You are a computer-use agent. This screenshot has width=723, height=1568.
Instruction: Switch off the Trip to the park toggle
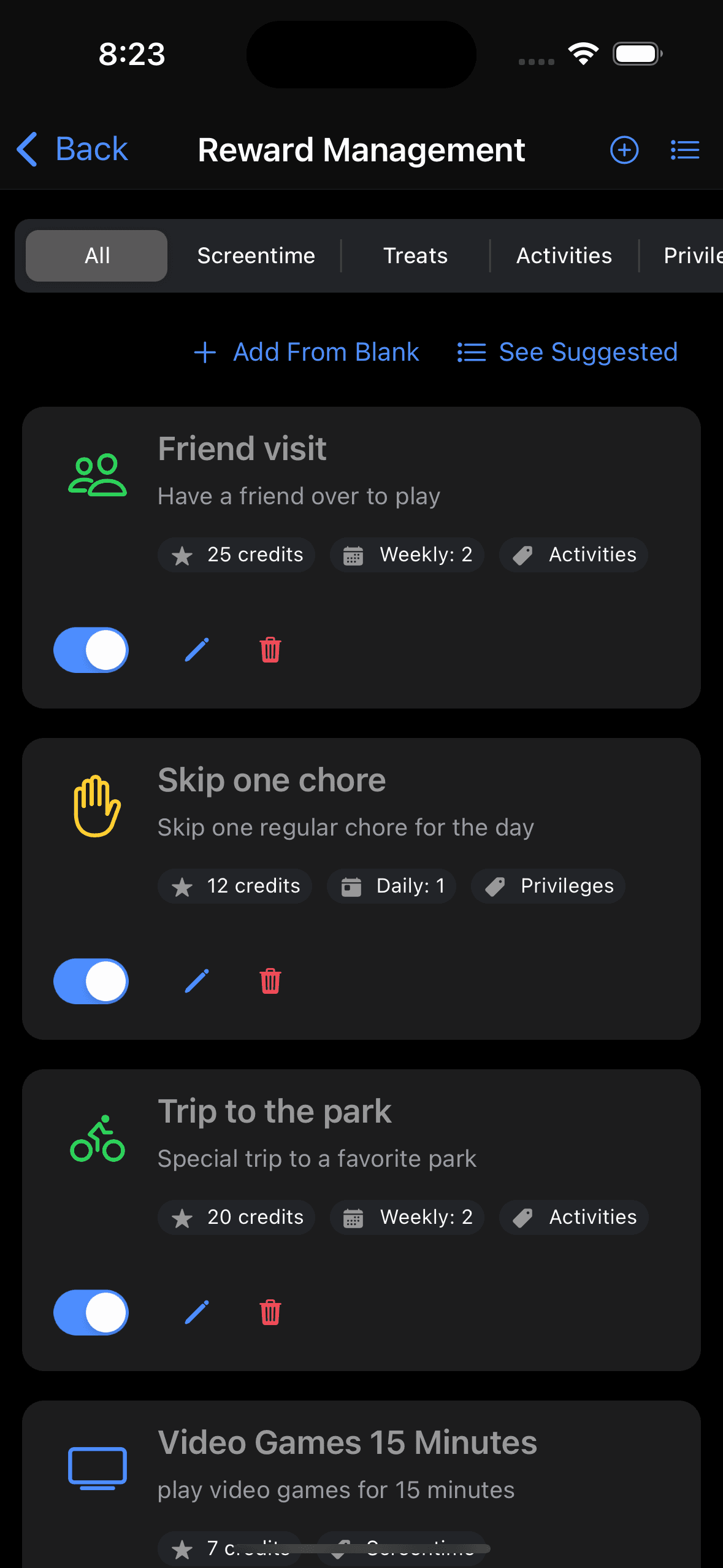[x=91, y=1312]
